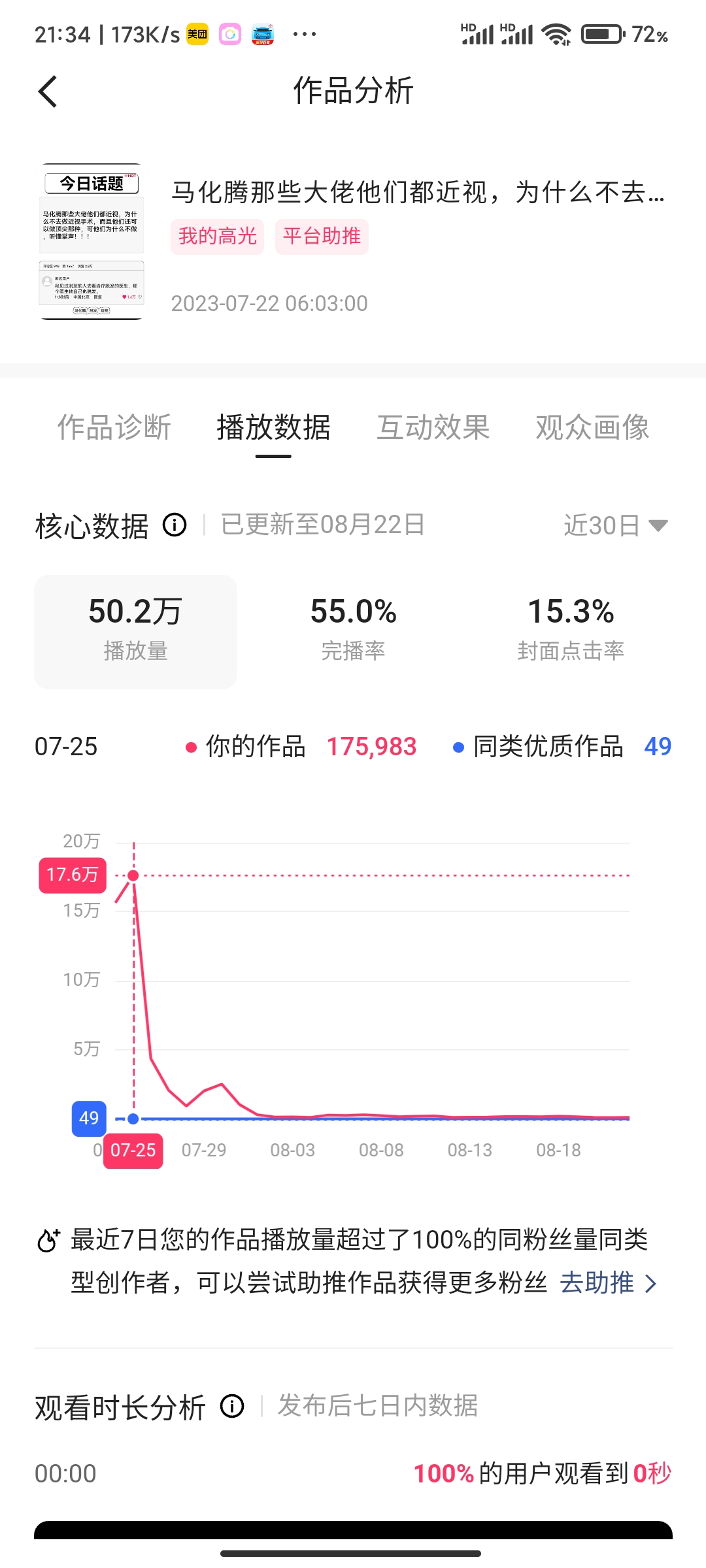This screenshot has height=1568, width=706.
Task: Switch to the 作品诊断 tab
Action: 114,428
